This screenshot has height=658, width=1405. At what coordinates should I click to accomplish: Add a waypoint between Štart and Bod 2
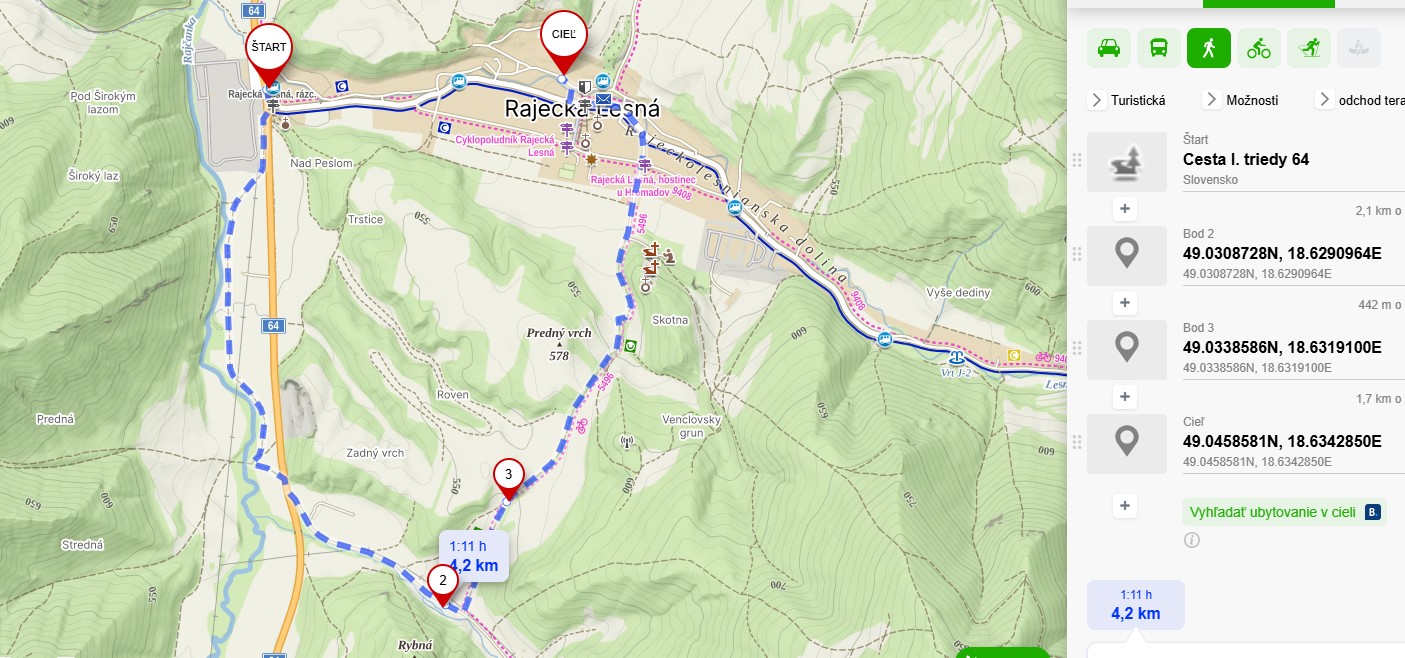coord(1125,209)
